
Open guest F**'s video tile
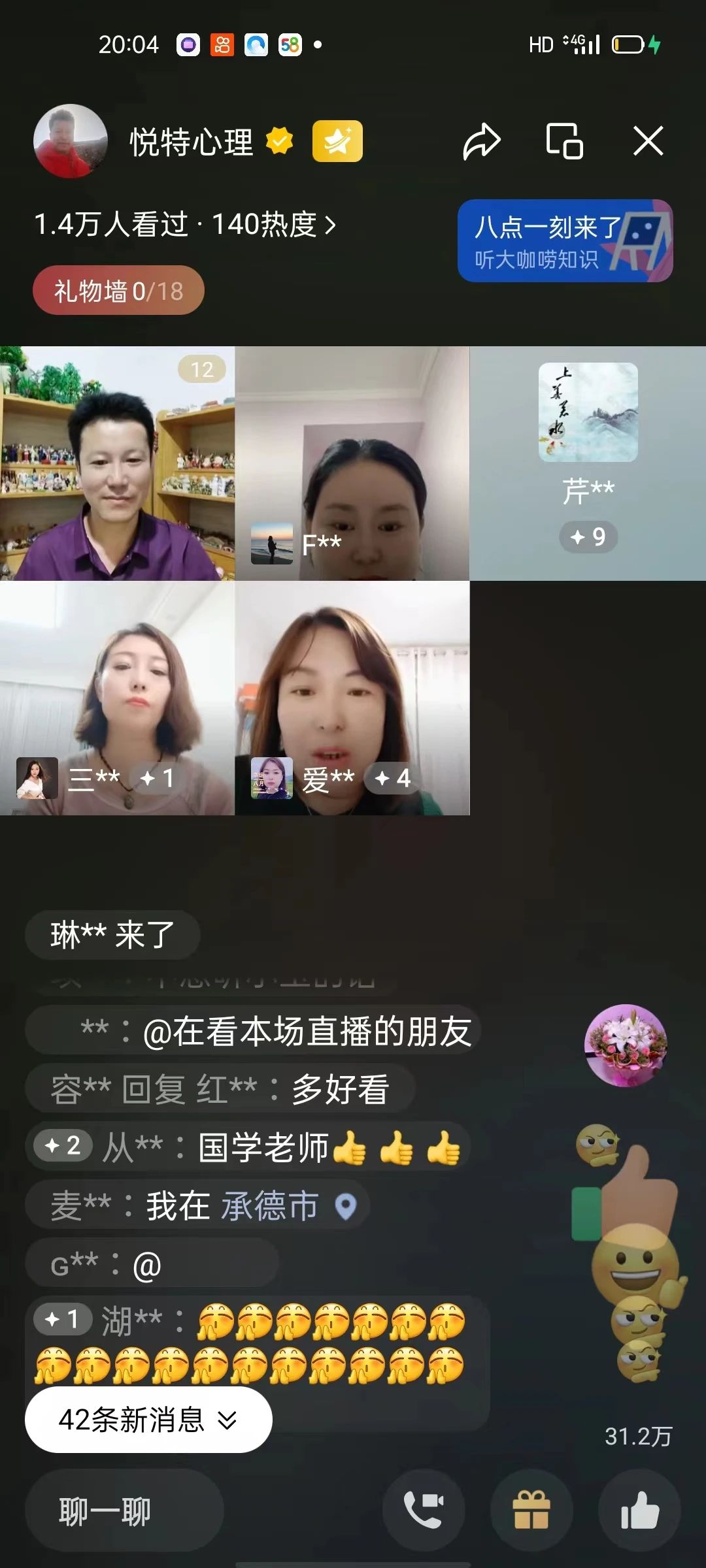pos(352,463)
